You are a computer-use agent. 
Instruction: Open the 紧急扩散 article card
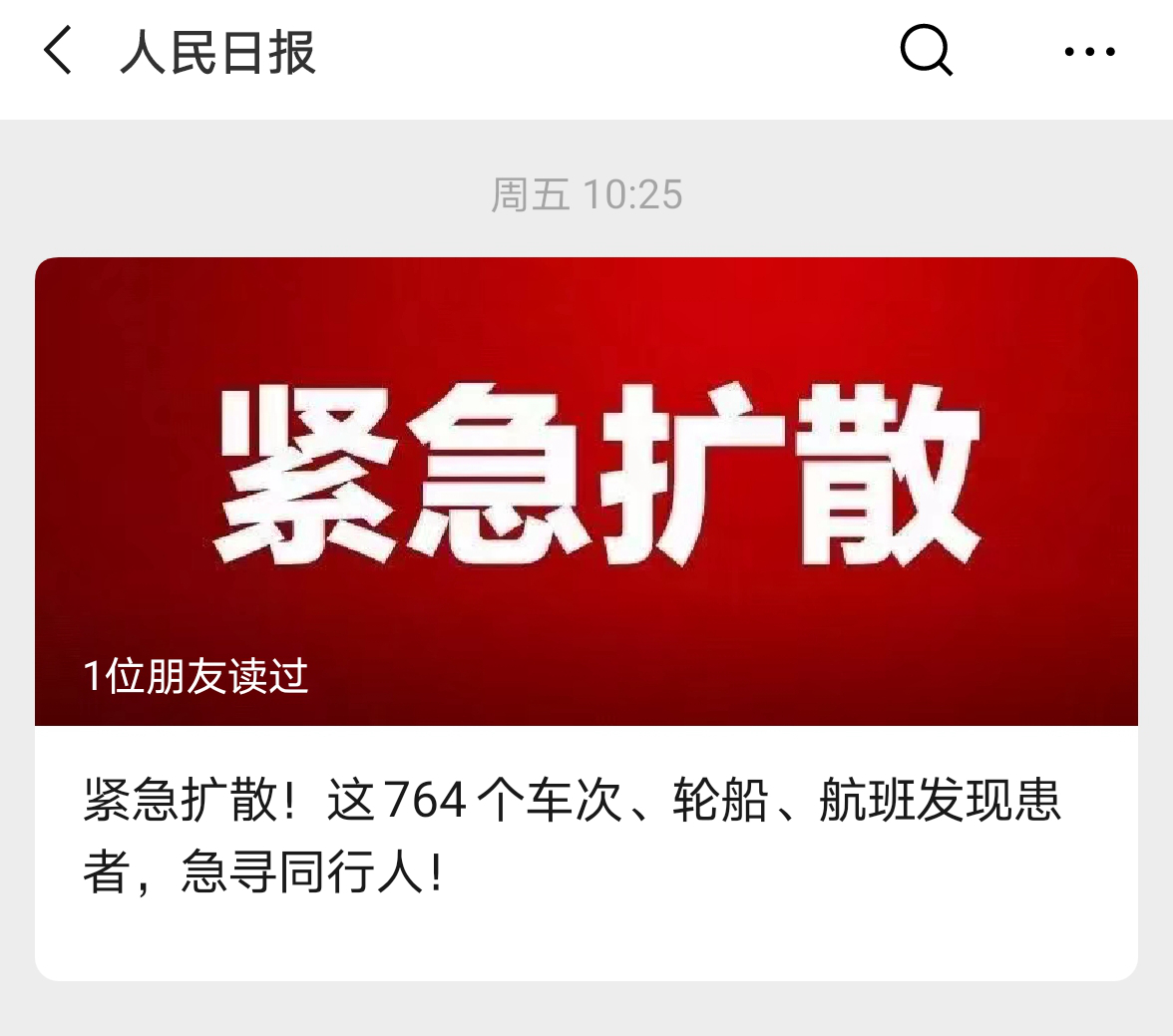586,618
